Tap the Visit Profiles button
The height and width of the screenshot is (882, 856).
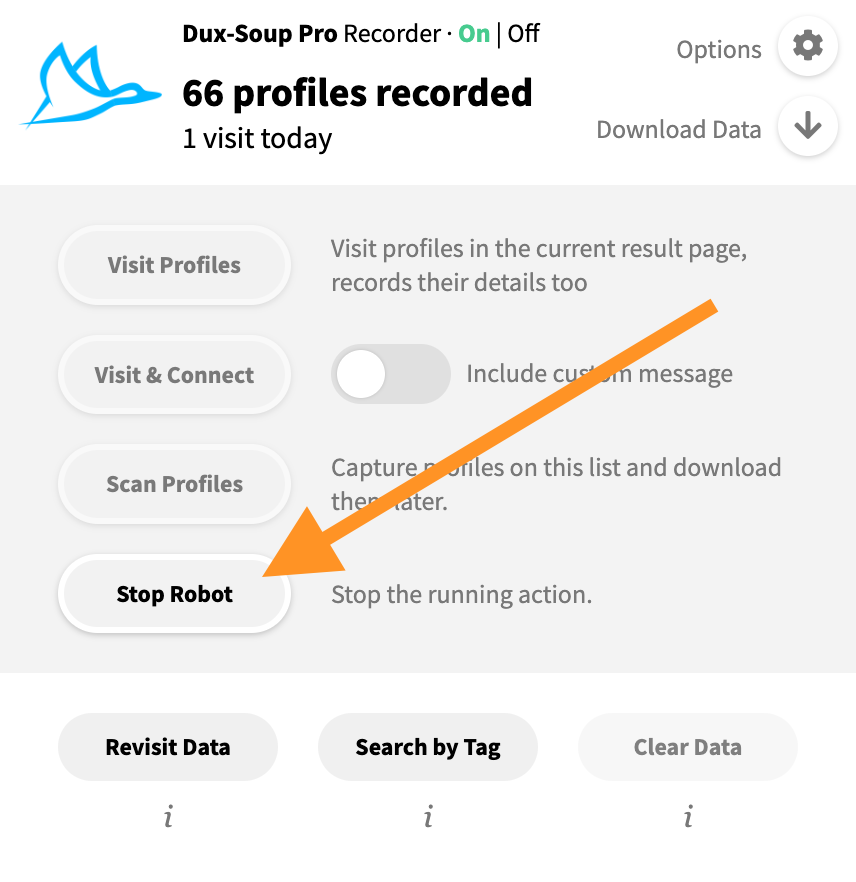point(174,266)
